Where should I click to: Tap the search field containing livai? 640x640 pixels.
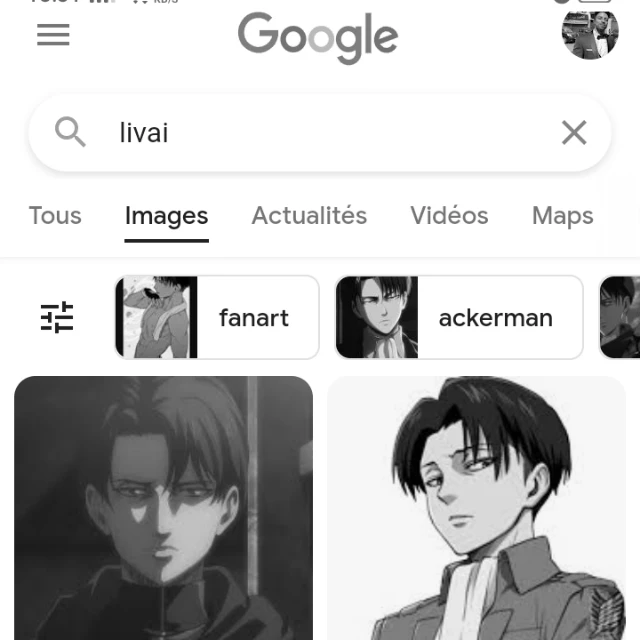320,133
